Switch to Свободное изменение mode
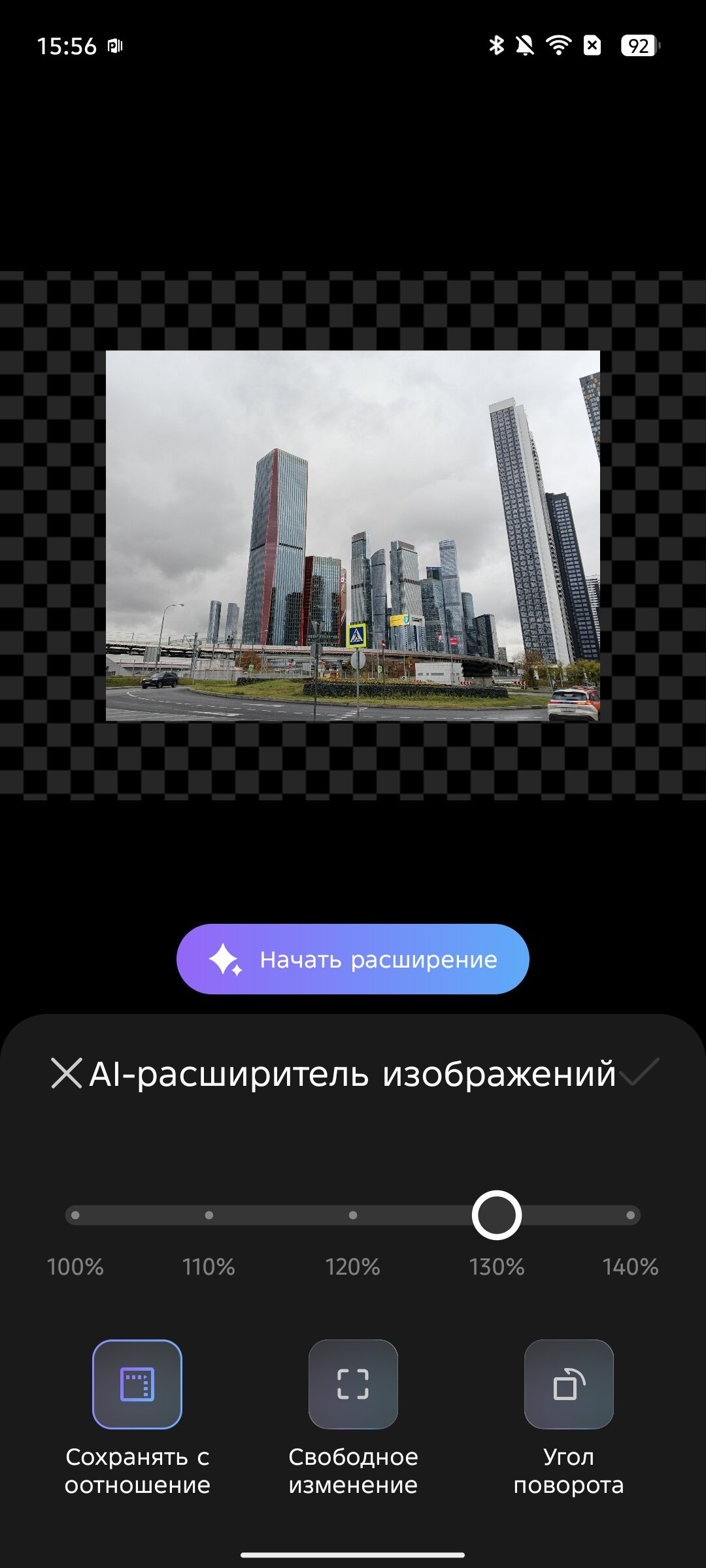This screenshot has width=706, height=1568. [353, 1384]
